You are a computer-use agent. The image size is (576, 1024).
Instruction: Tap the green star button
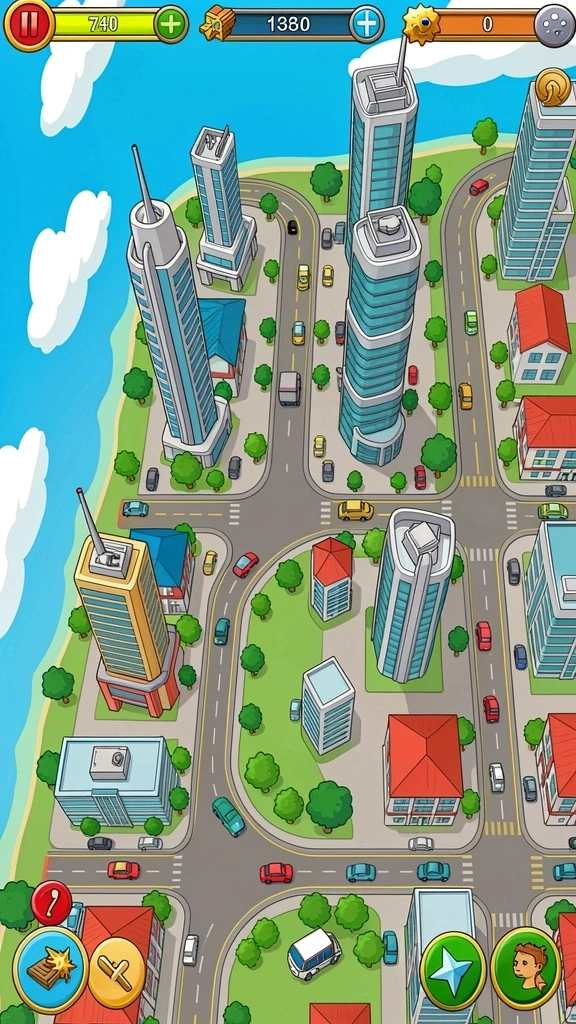click(453, 970)
